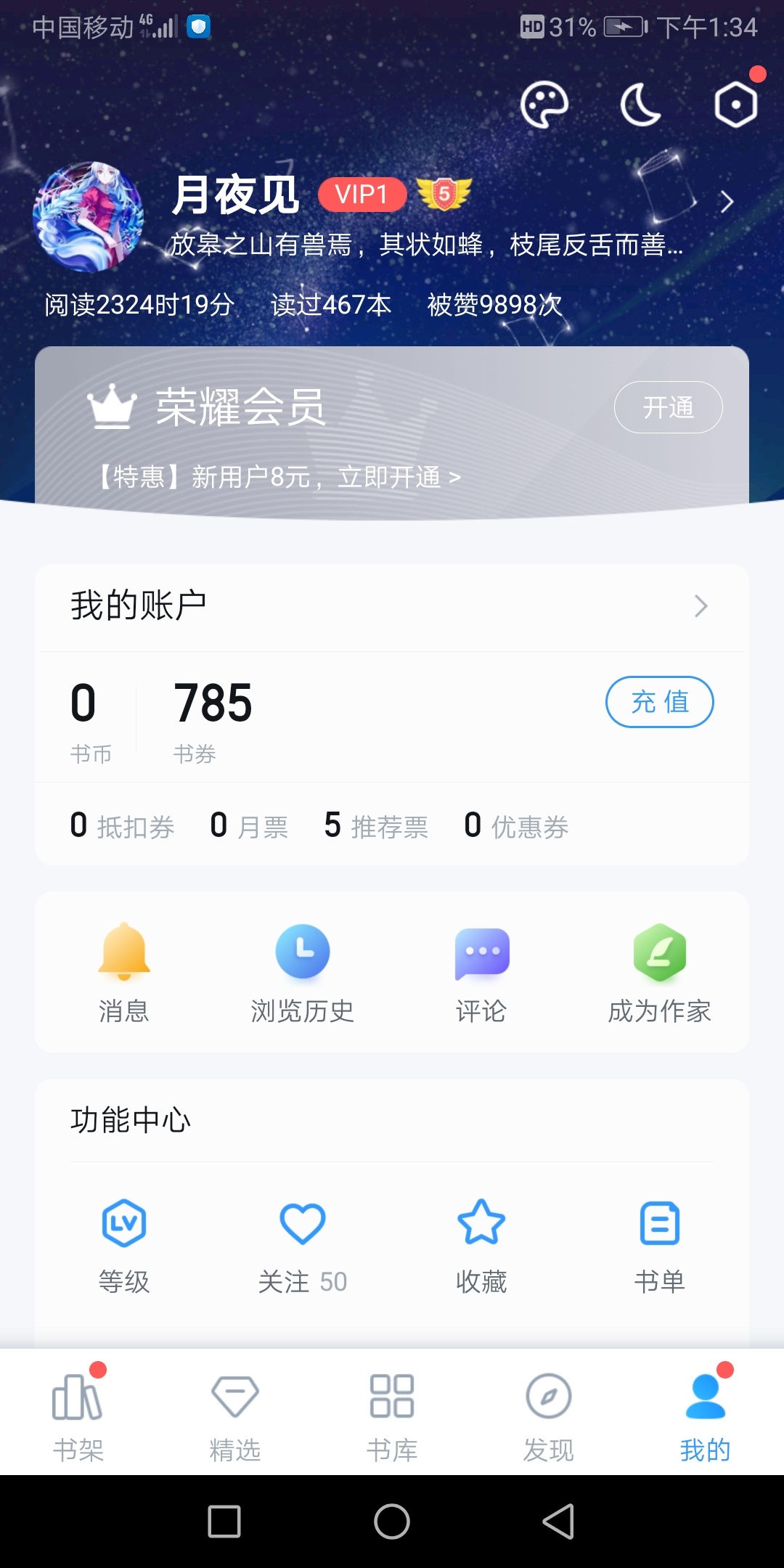Open my 评论 comments
Screen dimensions: 784x1568
pos(481,971)
